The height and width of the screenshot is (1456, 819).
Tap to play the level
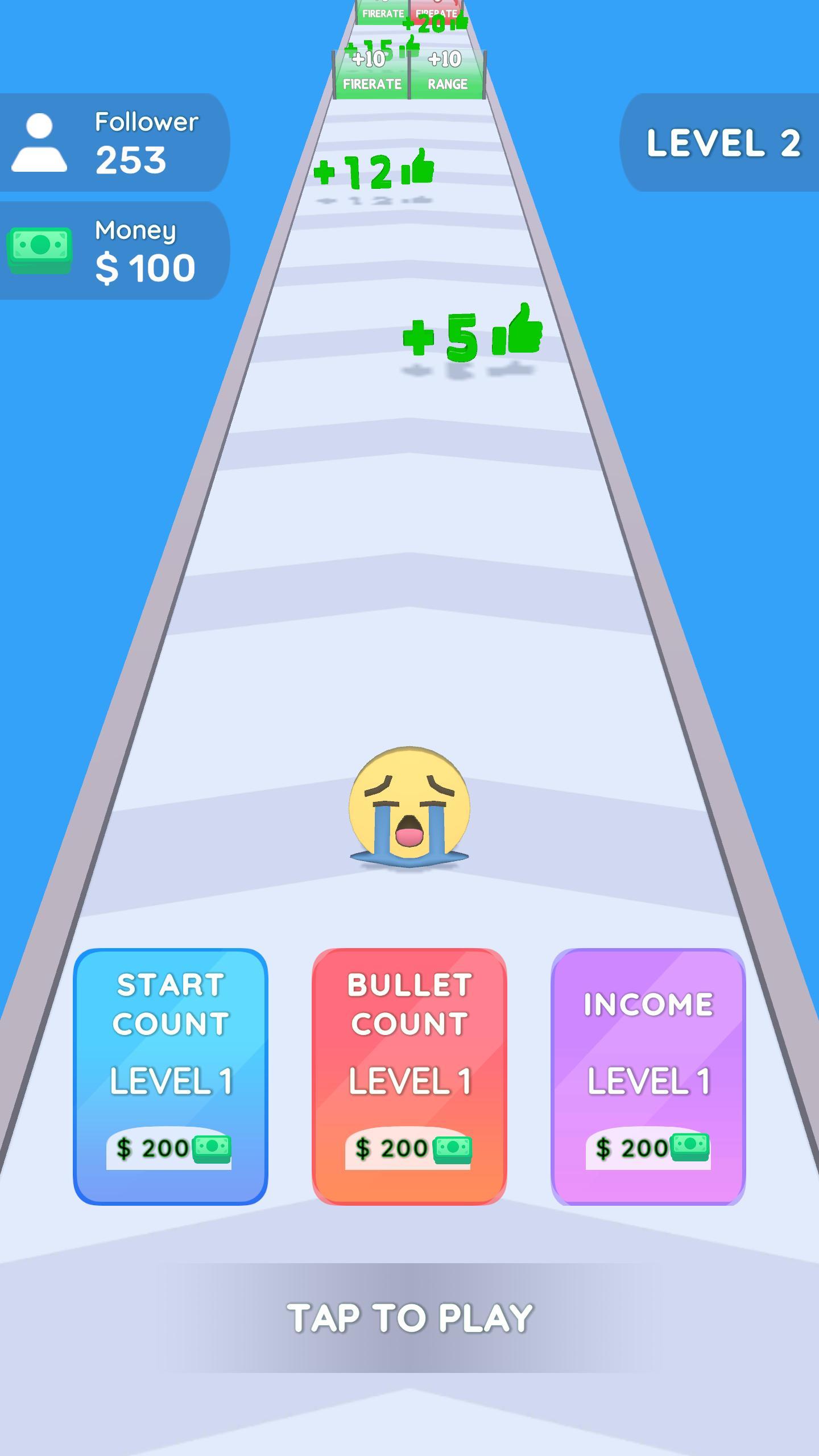pyautogui.click(x=409, y=1317)
